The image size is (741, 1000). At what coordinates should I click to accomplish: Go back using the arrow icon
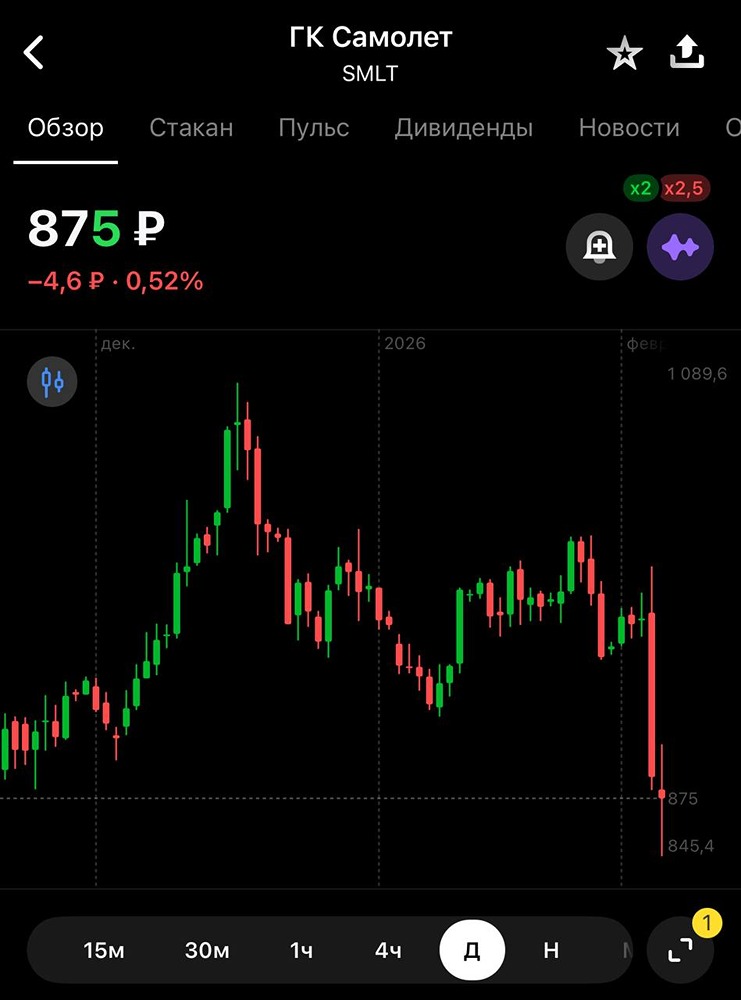[35, 52]
